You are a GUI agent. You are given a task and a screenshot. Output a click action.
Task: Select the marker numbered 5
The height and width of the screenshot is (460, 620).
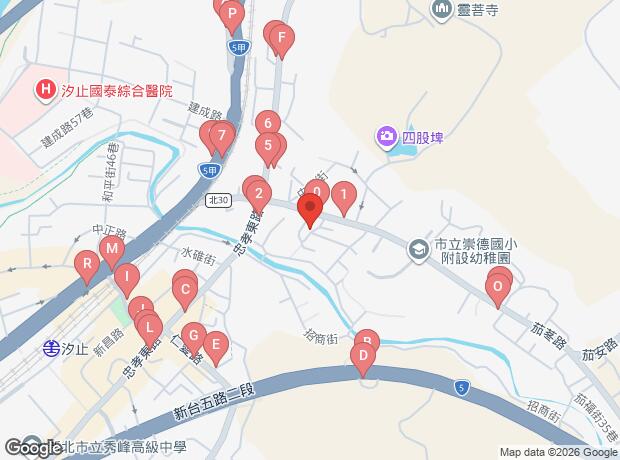(268, 149)
